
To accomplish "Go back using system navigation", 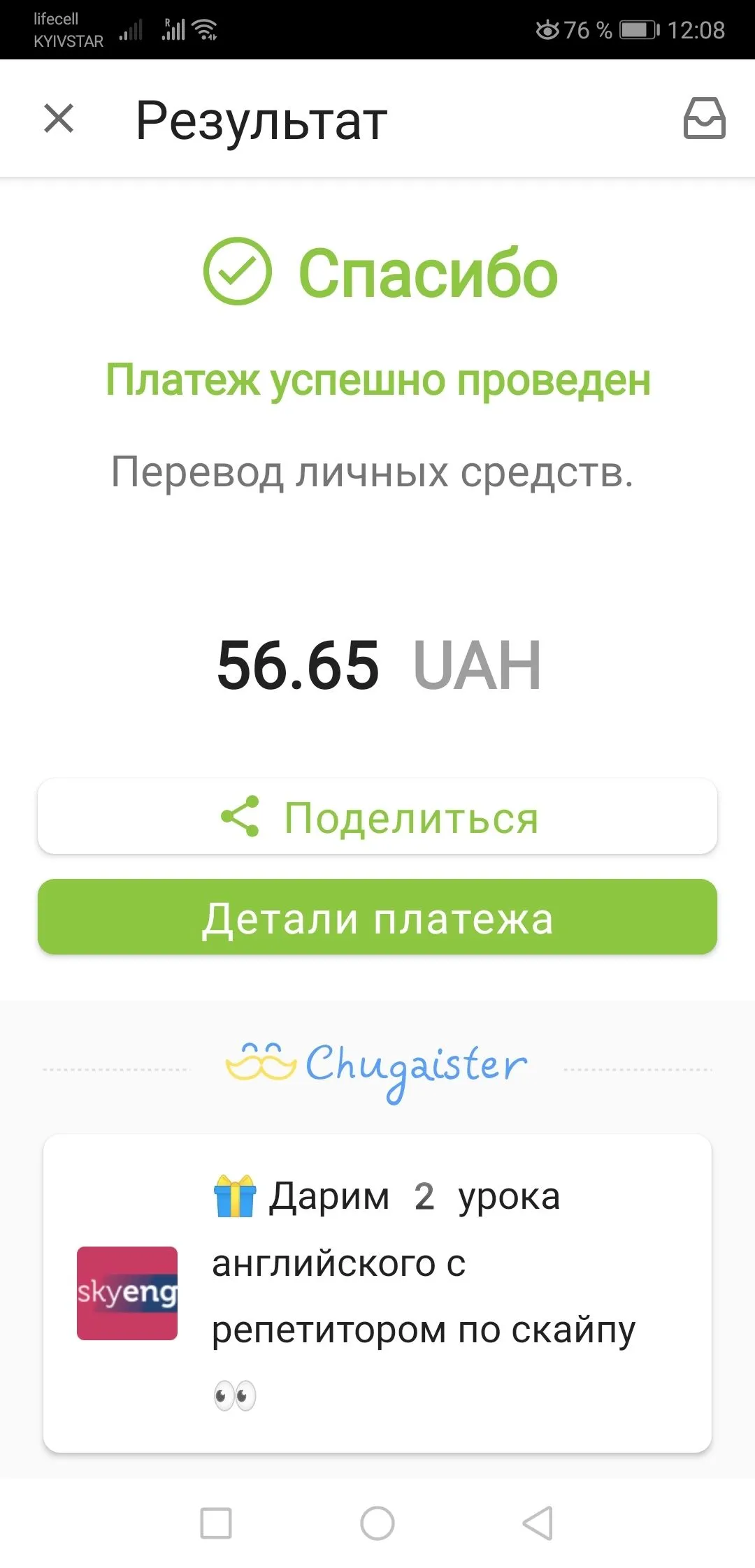I will point(538,1523).
